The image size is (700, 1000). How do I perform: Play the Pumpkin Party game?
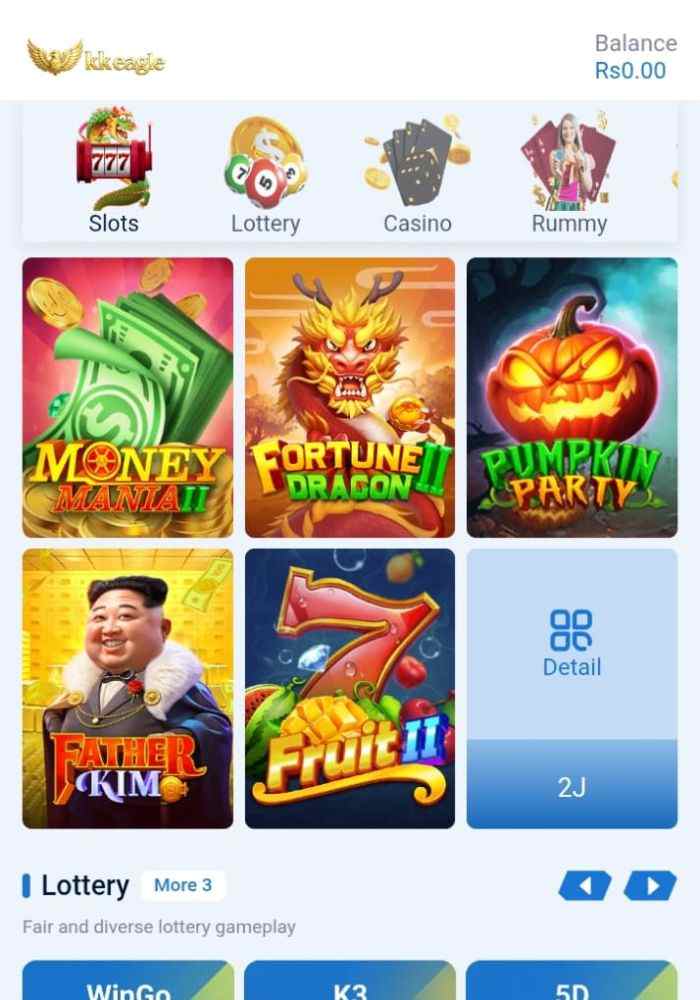pyautogui.click(x=572, y=398)
